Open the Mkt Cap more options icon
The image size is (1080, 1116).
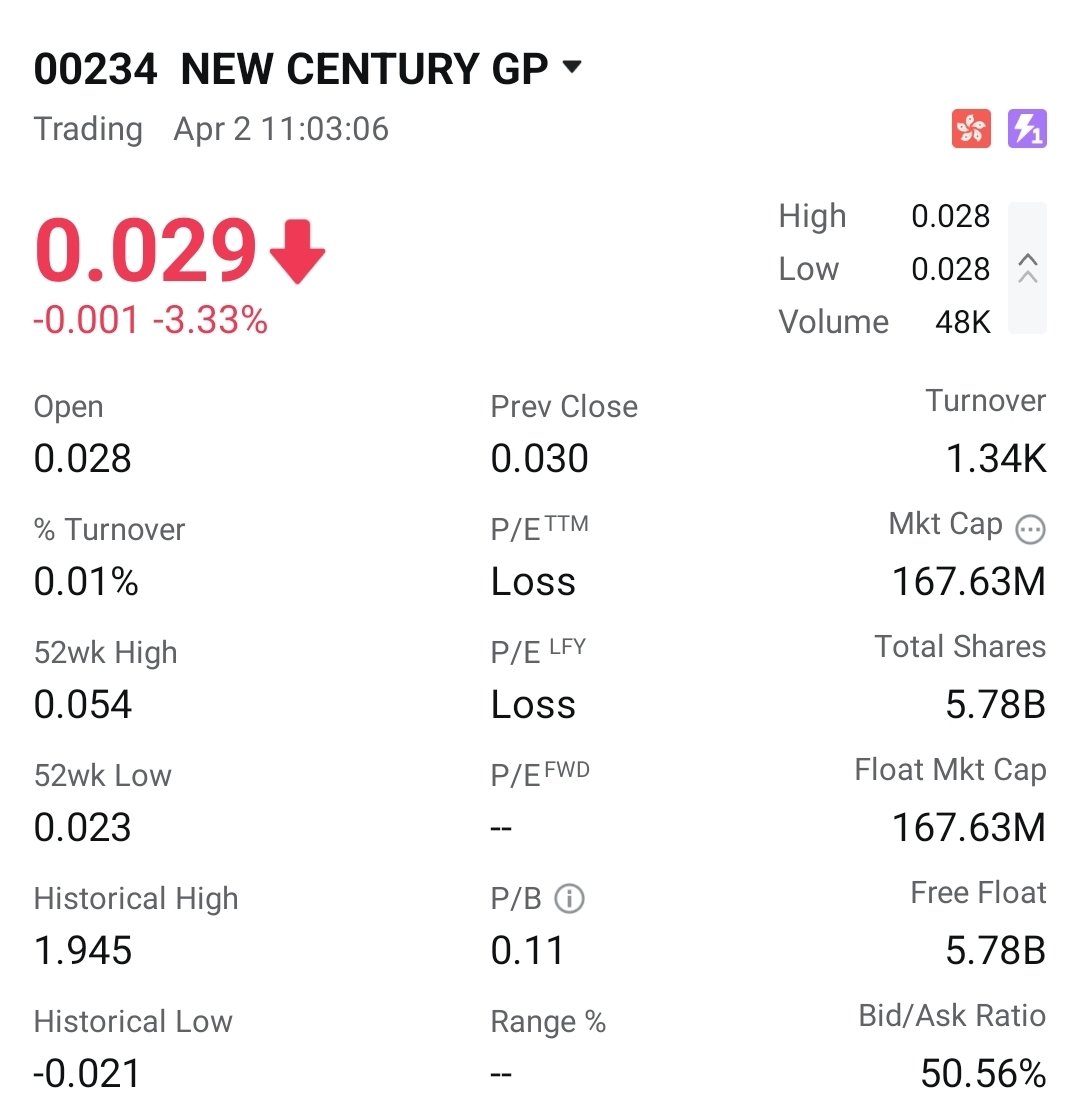[x=1030, y=529]
